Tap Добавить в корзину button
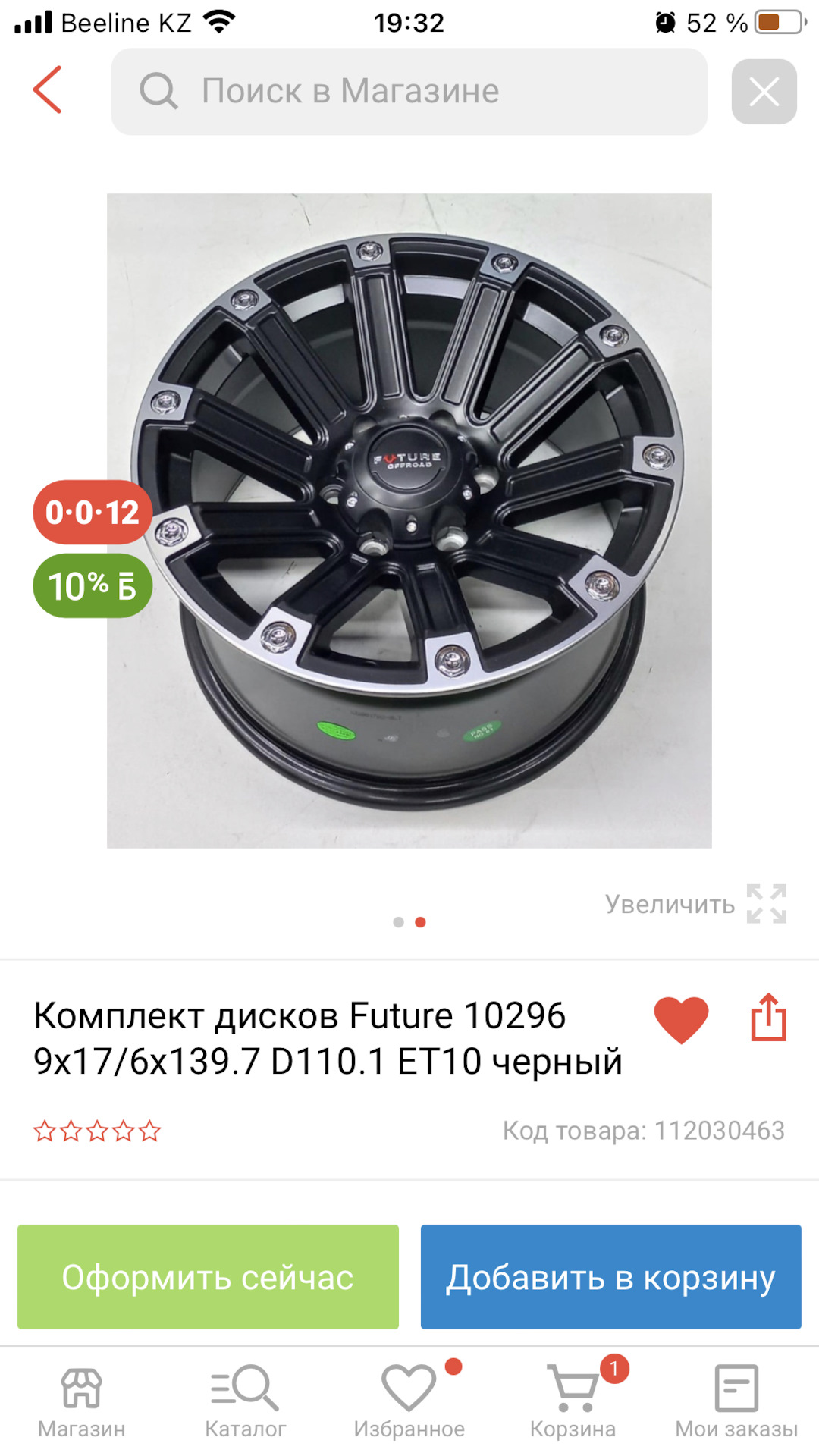819x1456 pixels. [x=610, y=1277]
